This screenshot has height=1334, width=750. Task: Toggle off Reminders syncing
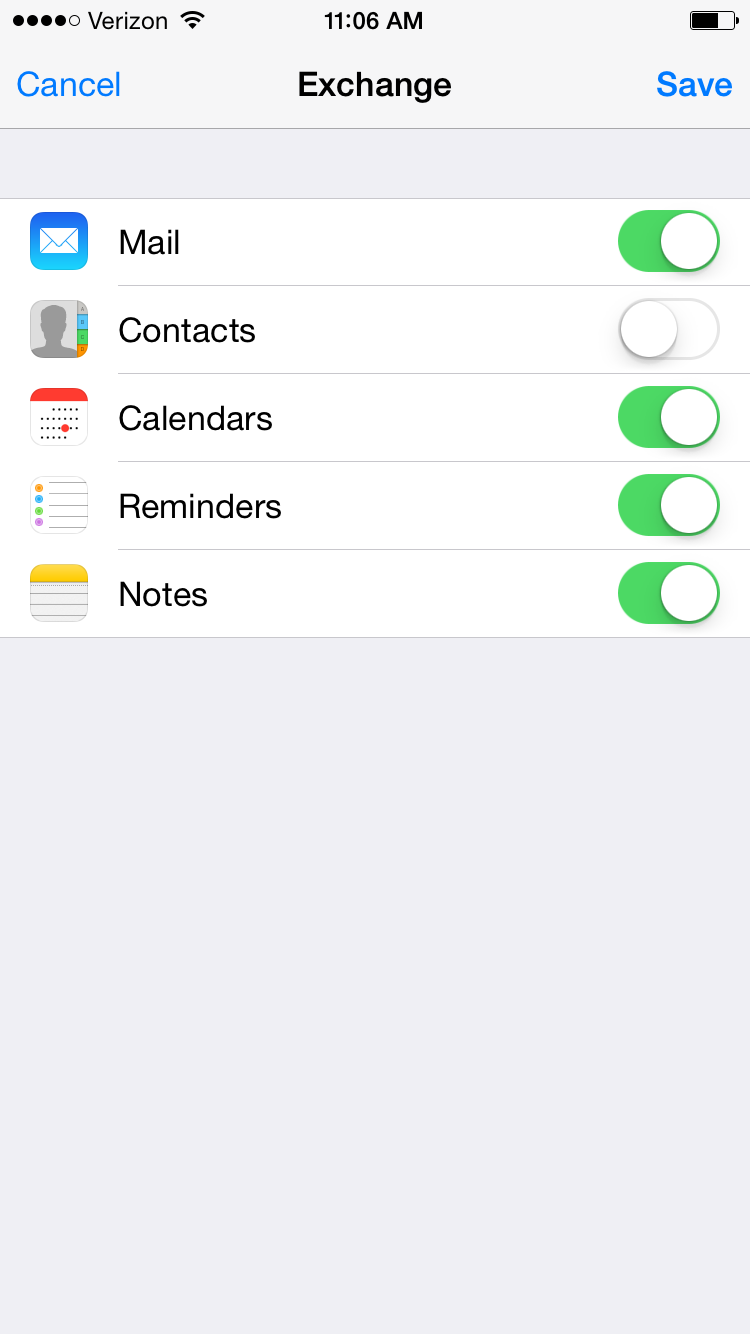669,505
